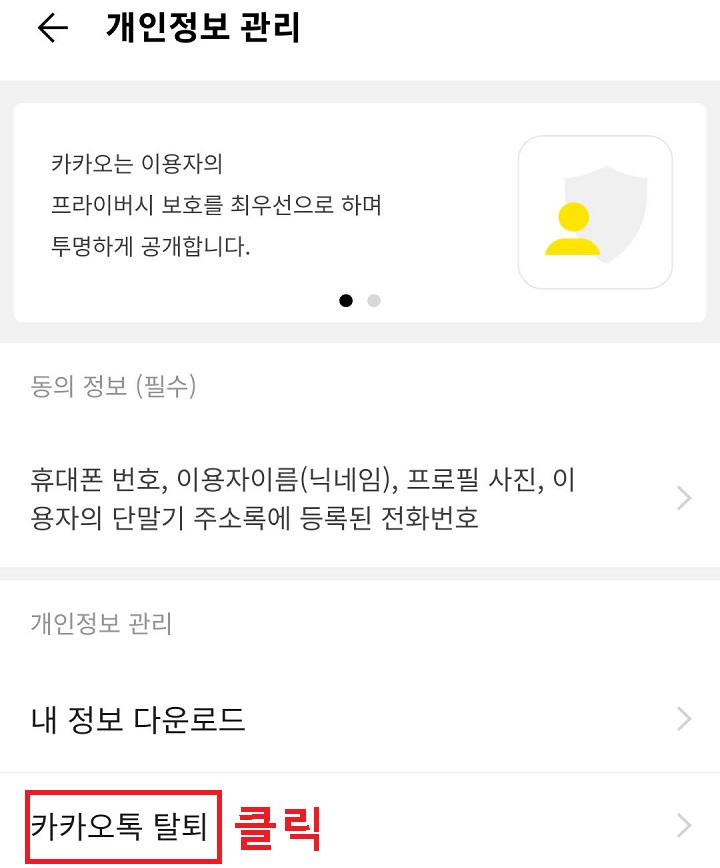Select the second carousel indicator dot
The image size is (720, 868).
pos(373,300)
